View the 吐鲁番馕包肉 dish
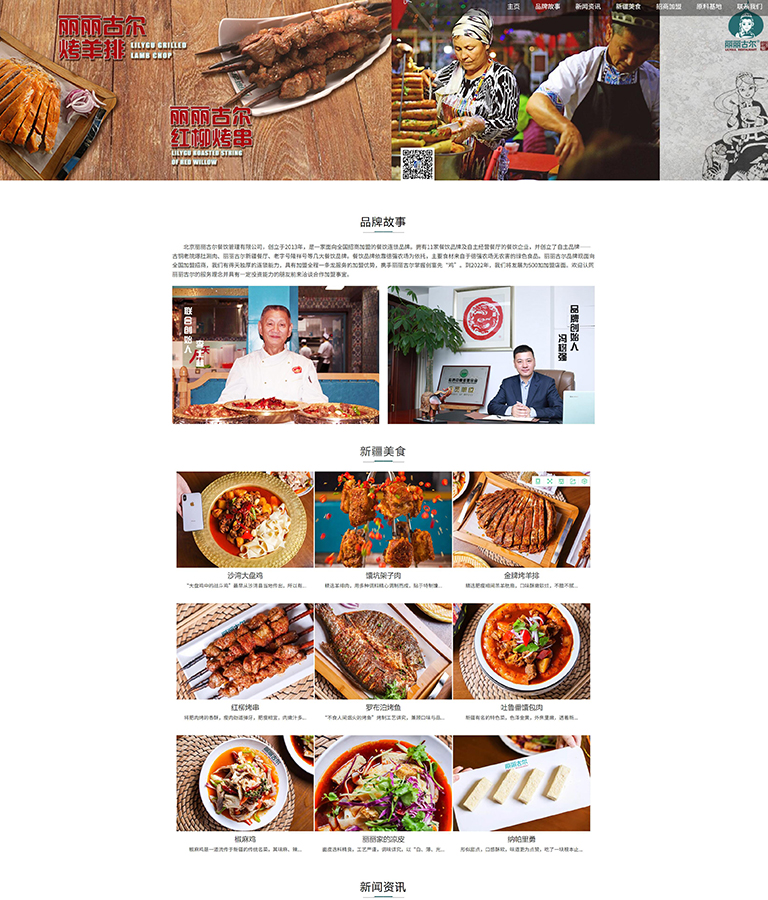Screen dimensions: 768x900 click(521, 652)
